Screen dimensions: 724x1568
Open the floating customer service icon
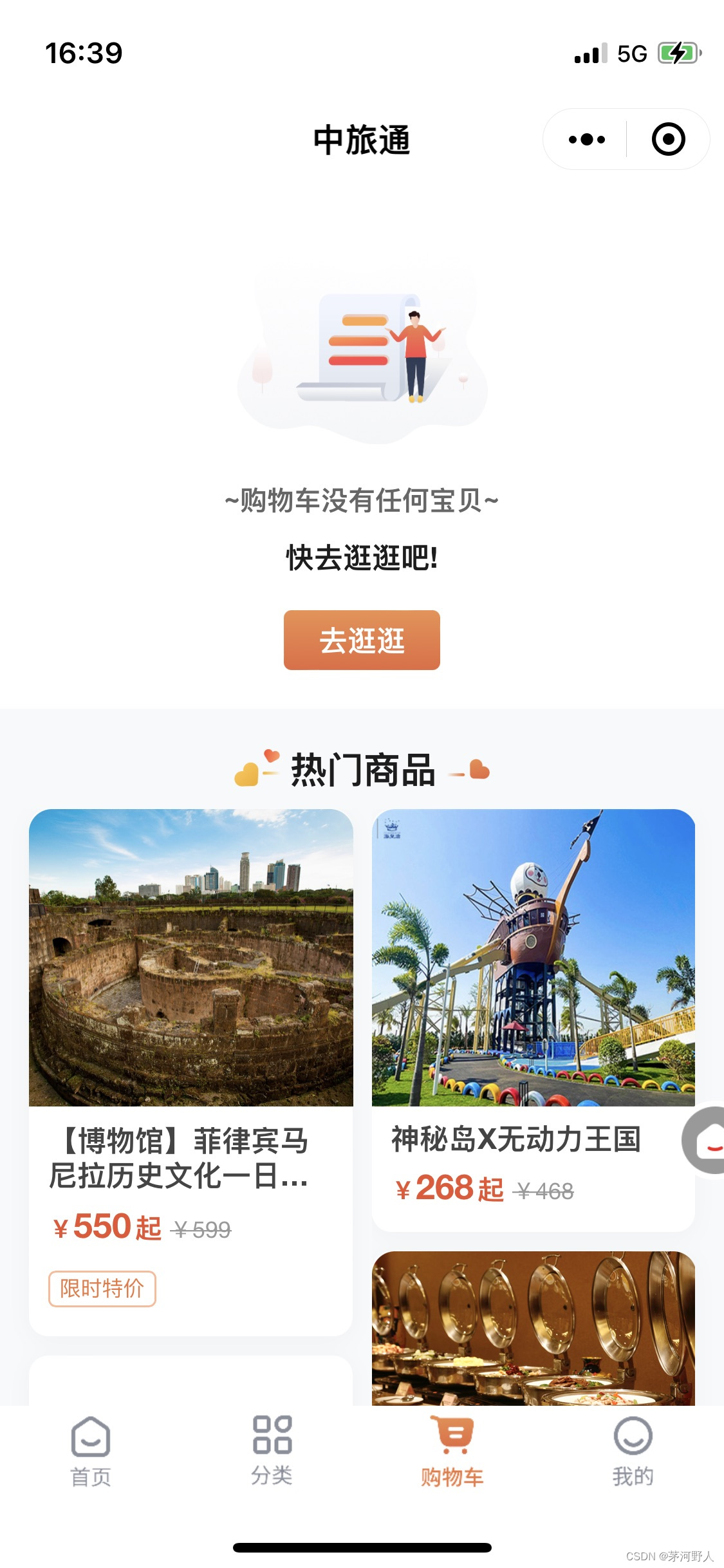pos(707,1141)
